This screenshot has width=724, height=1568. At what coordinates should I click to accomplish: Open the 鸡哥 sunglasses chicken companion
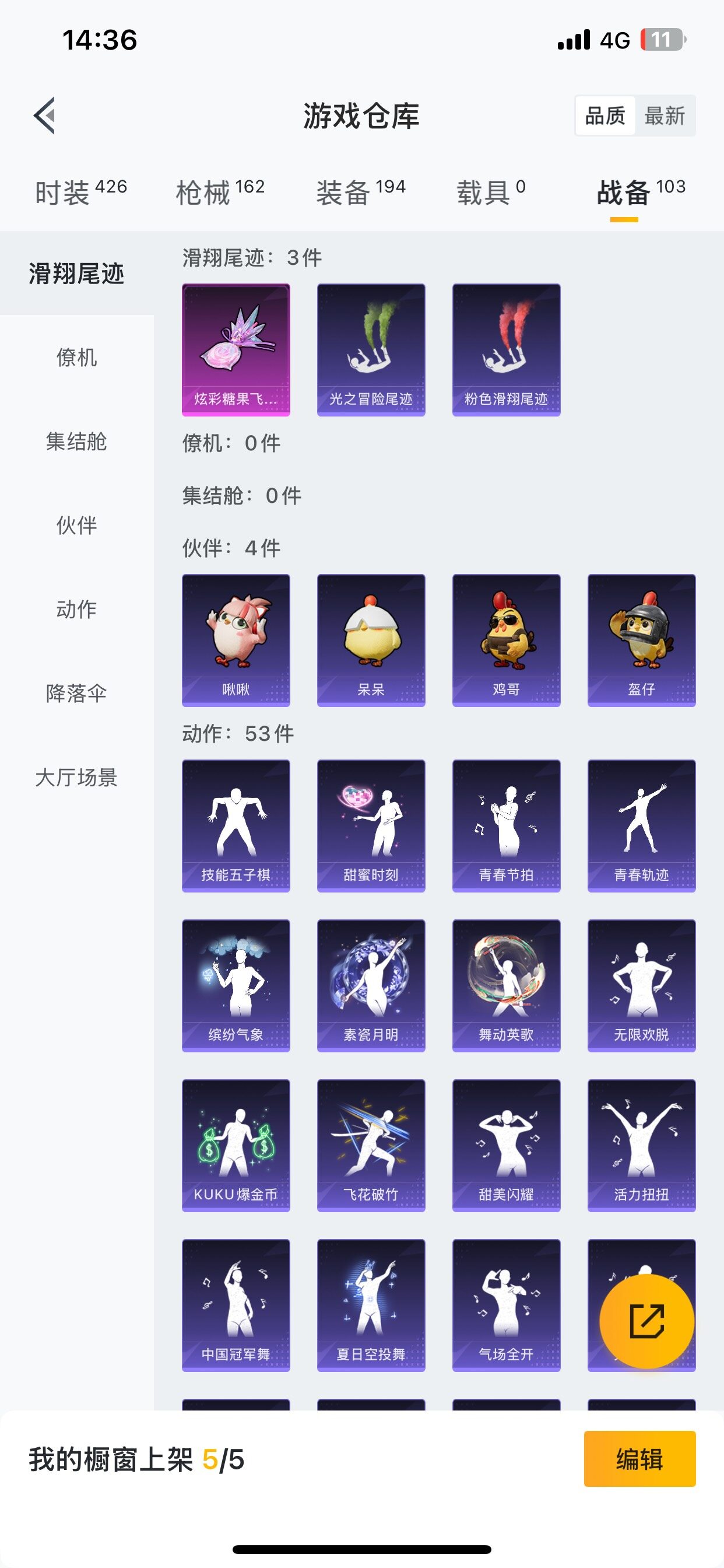505,638
